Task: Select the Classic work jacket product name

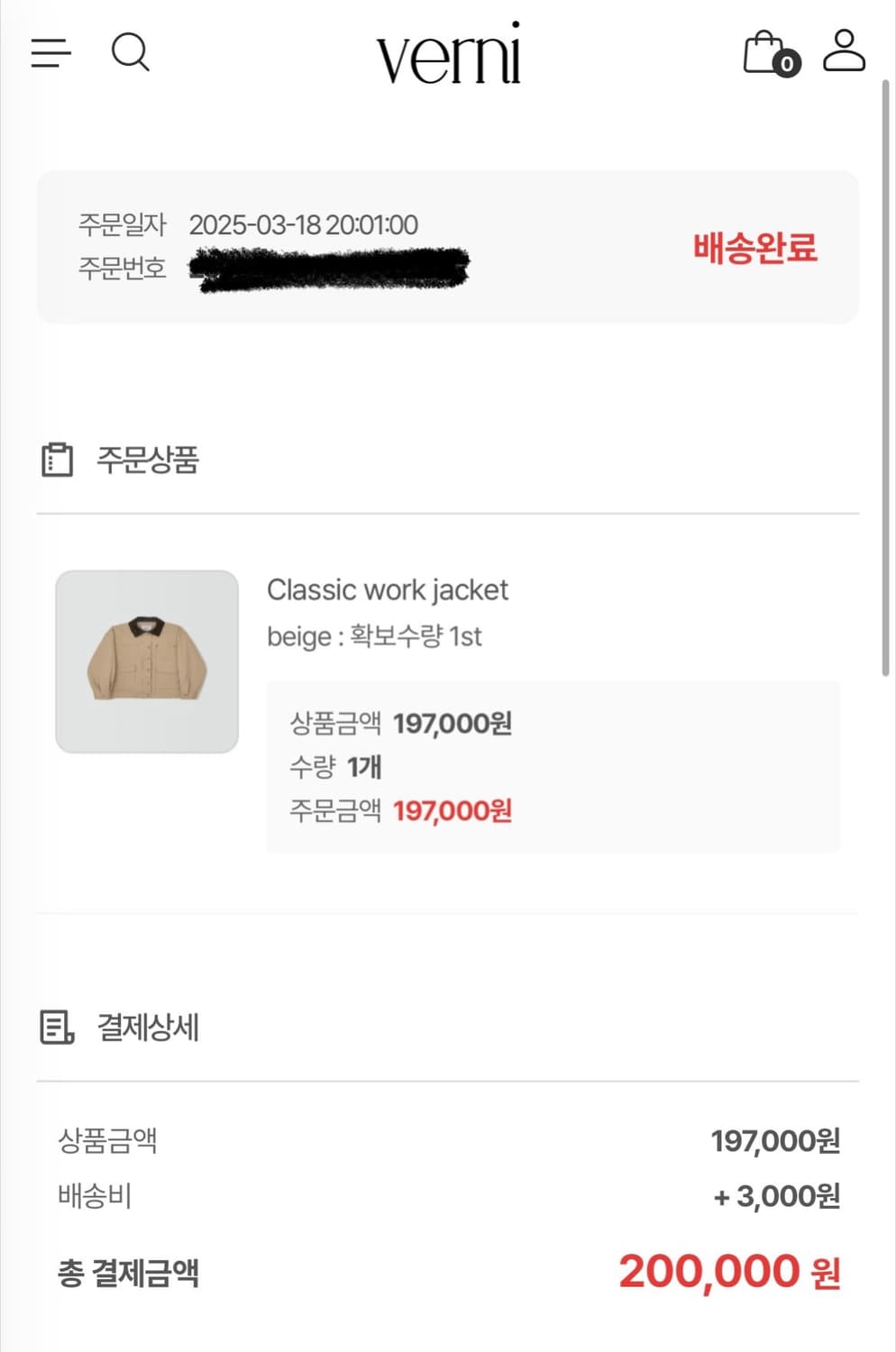Action: click(x=389, y=589)
